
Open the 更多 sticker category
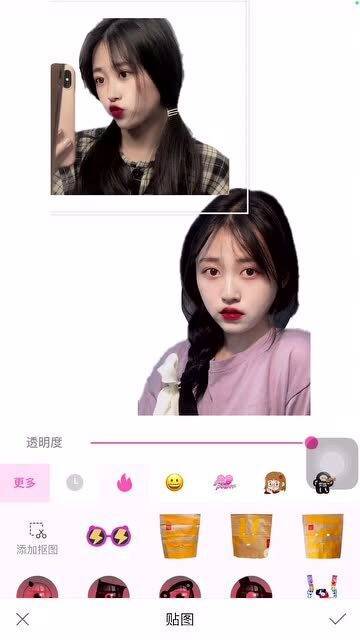(x=25, y=482)
